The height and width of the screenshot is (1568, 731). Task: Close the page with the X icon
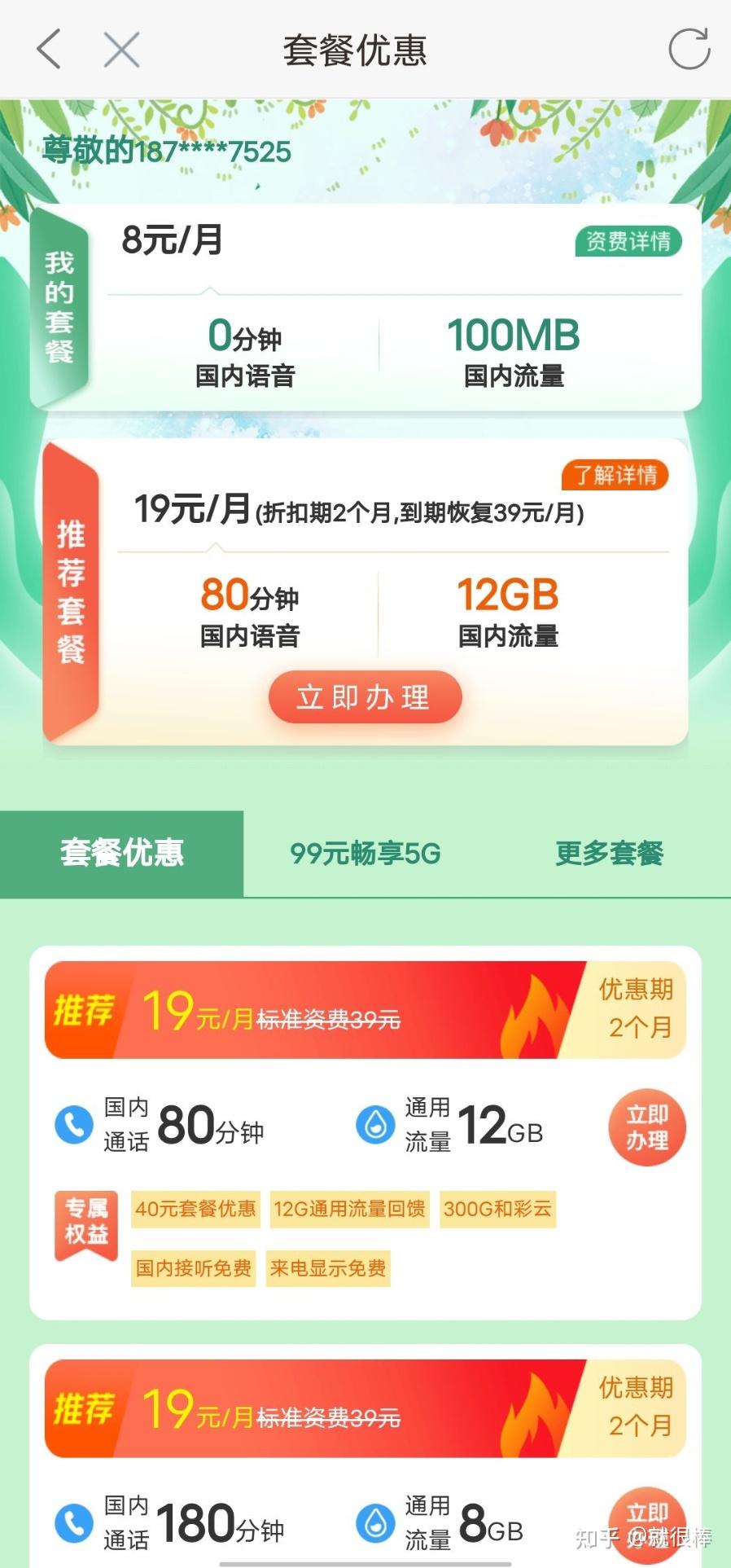click(119, 49)
